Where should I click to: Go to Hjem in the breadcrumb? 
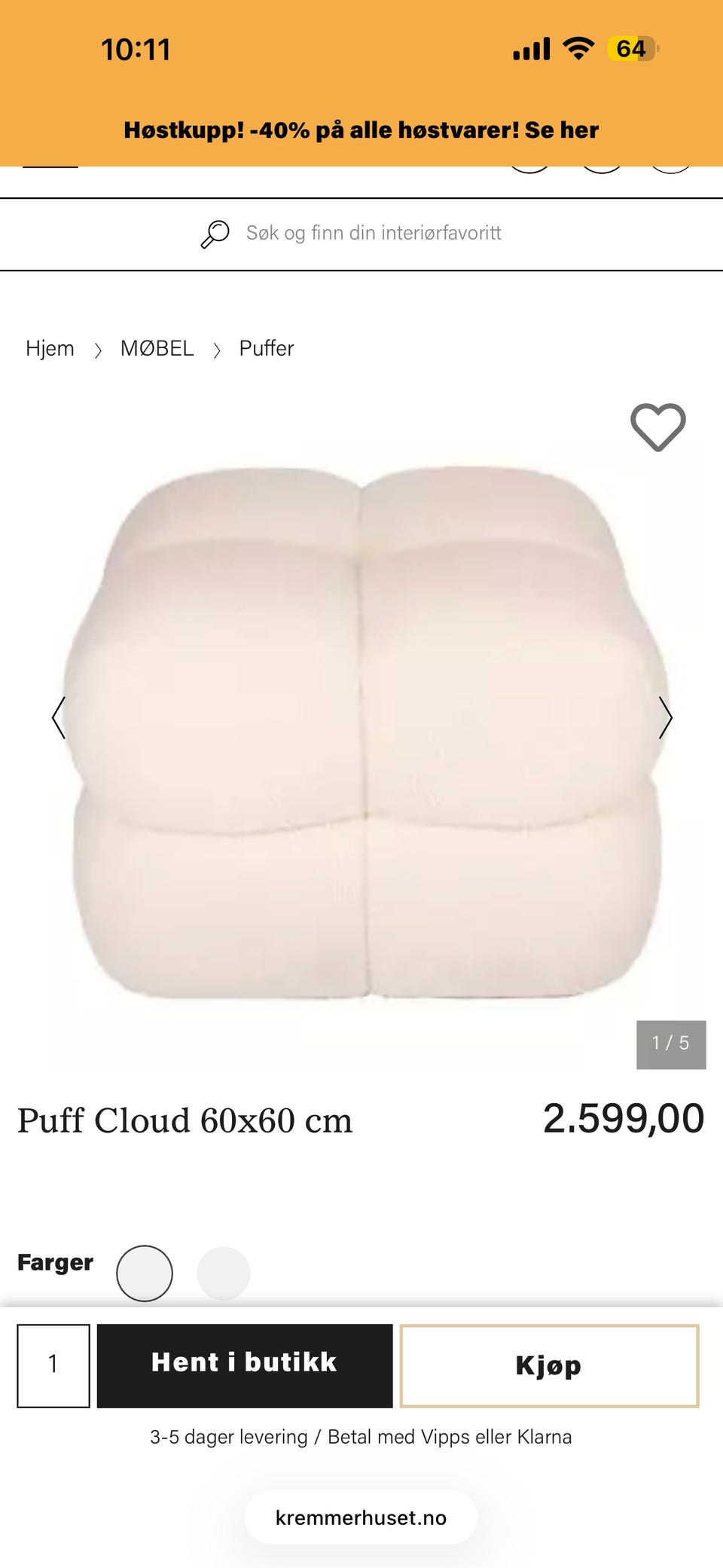click(50, 348)
